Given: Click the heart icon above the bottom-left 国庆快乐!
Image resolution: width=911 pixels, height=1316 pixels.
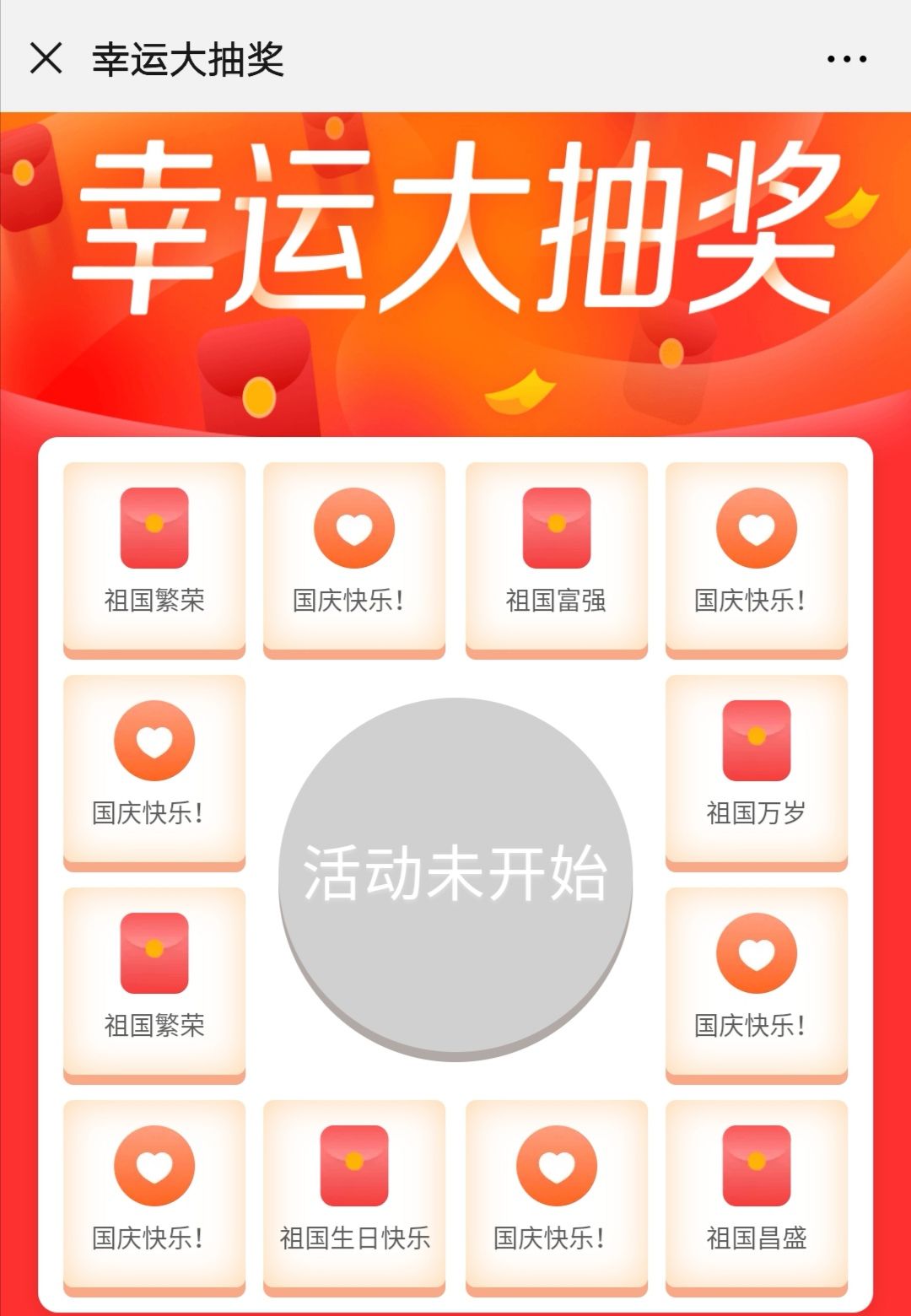Looking at the screenshot, I should pyautogui.click(x=155, y=1166).
